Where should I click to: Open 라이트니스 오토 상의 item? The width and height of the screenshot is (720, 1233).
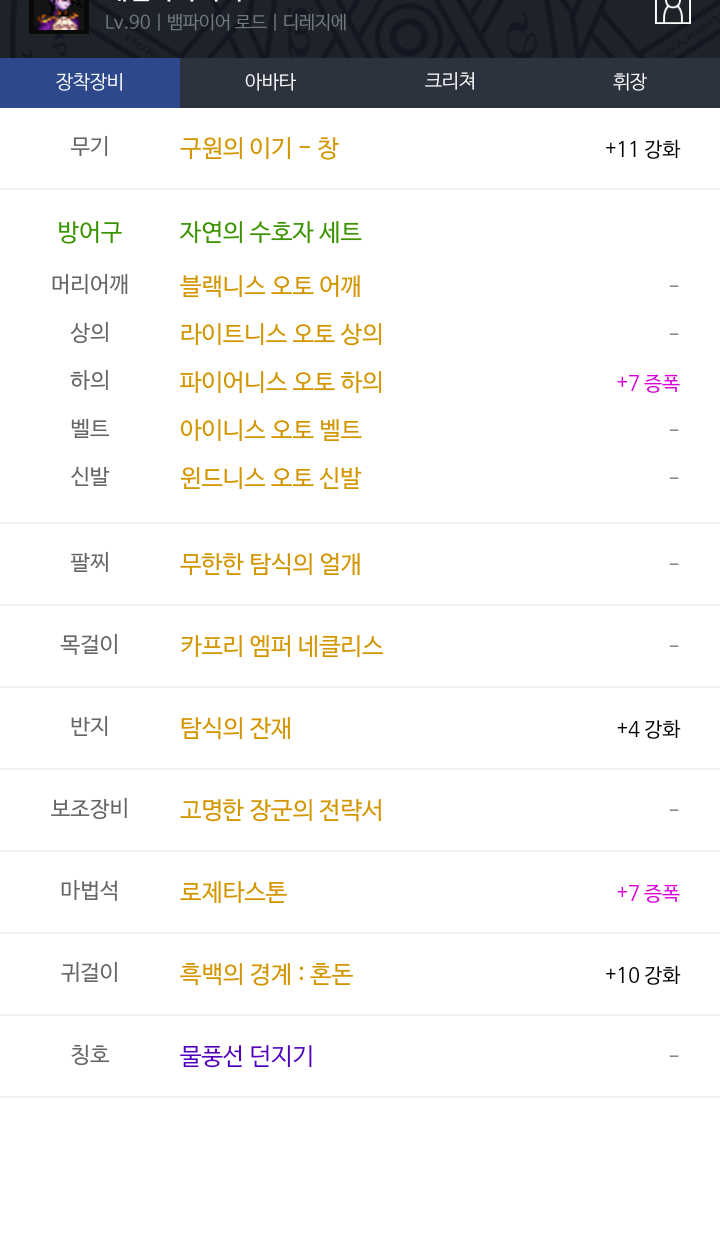coord(281,334)
